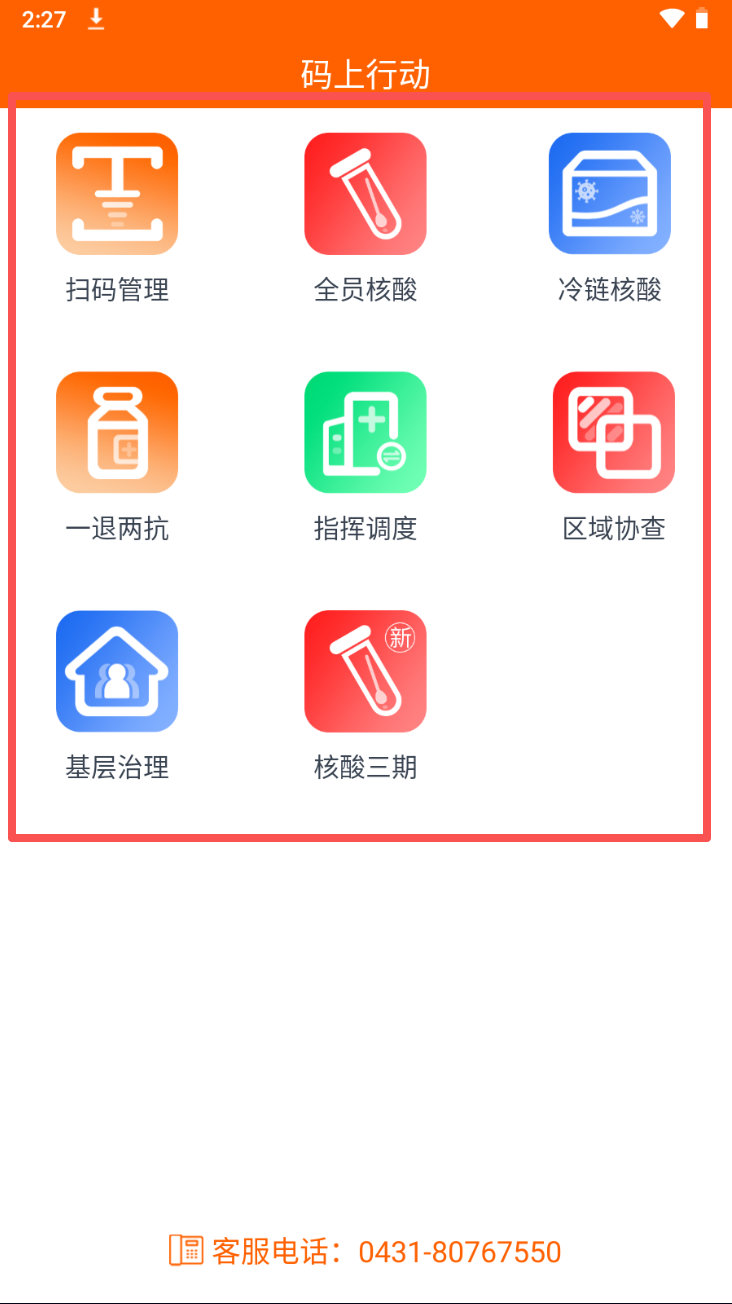
Task: Open 区域协查 regional investigation
Action: (613, 433)
